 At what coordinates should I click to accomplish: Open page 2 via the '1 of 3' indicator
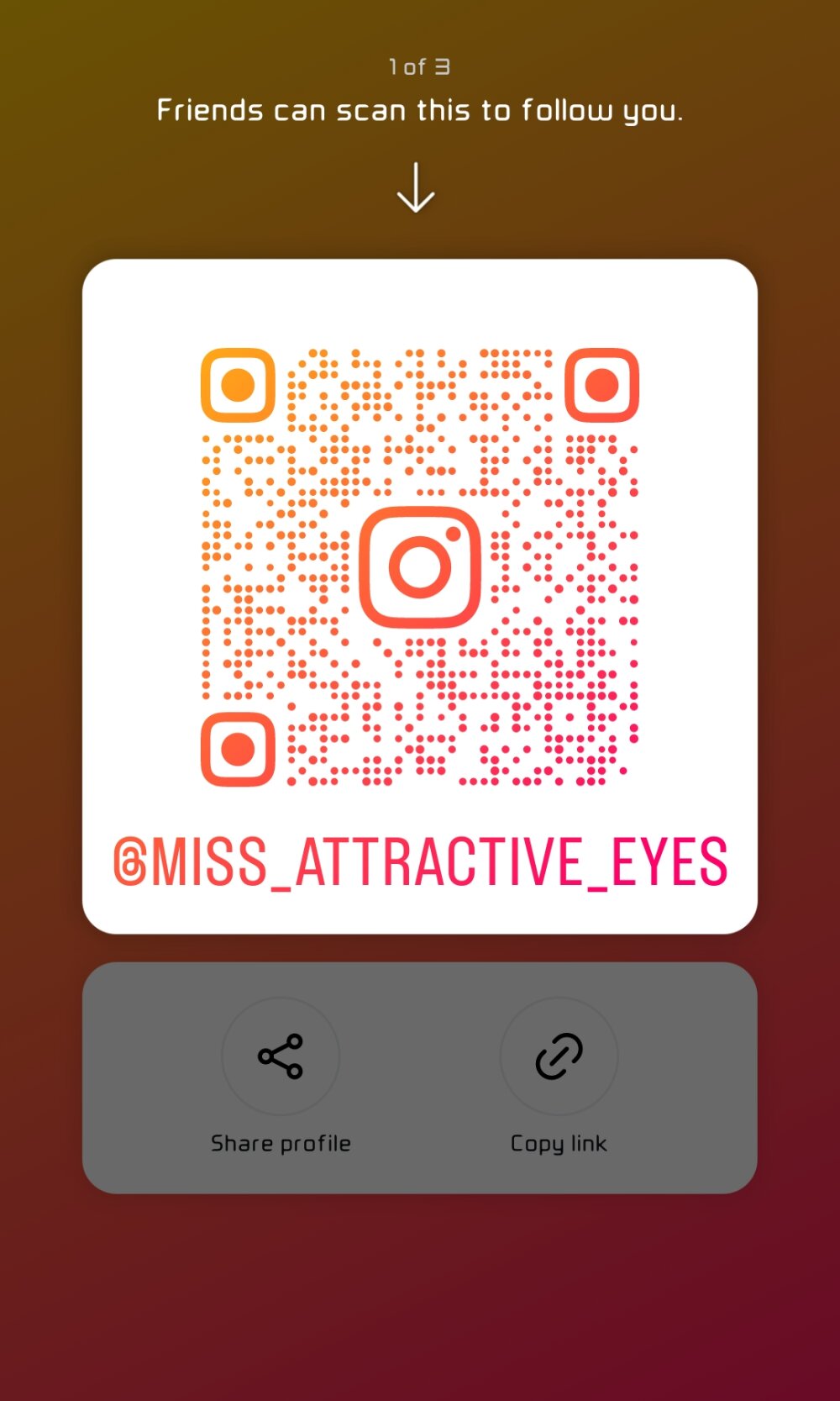point(418,66)
